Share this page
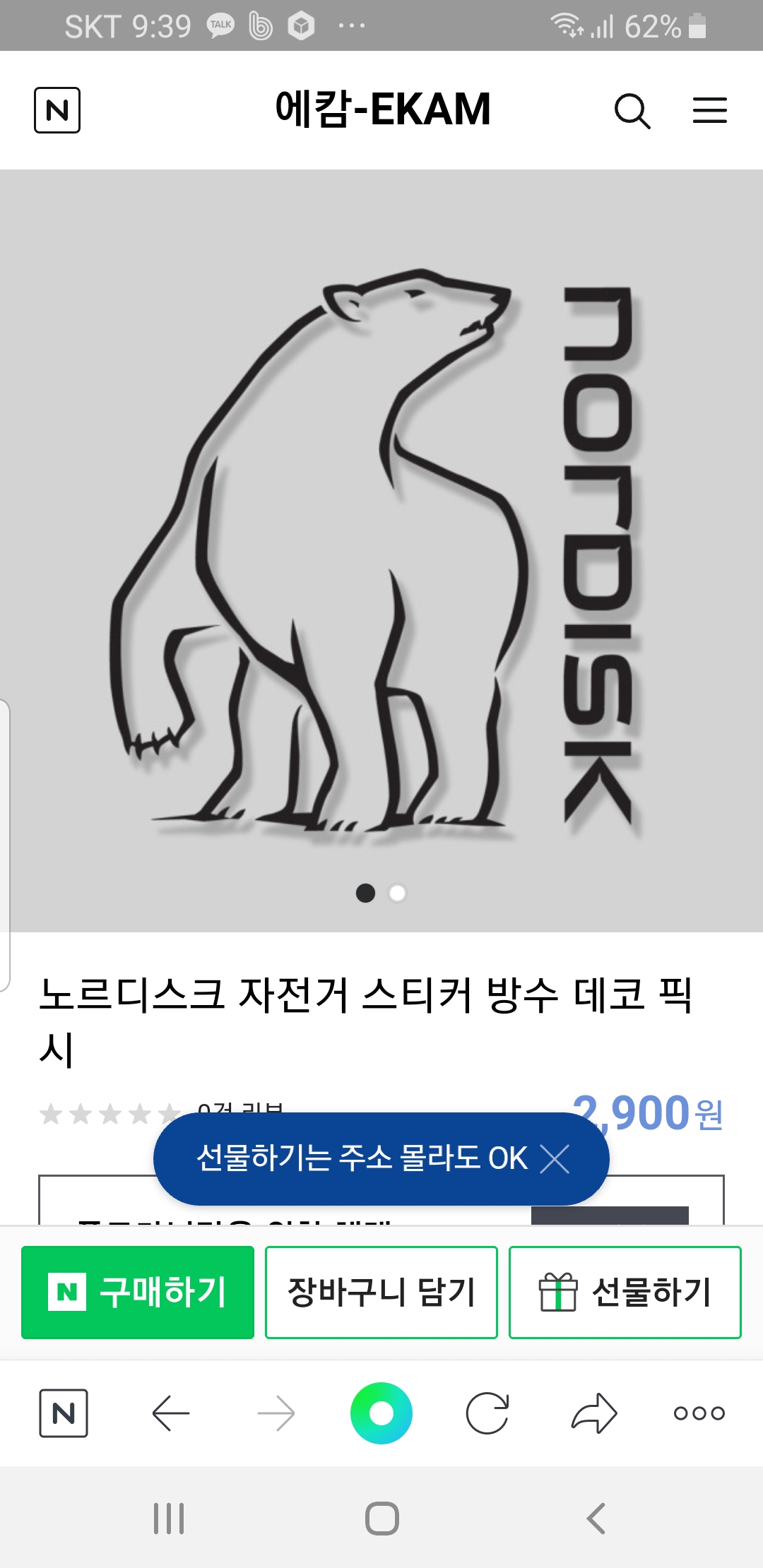 pyautogui.click(x=594, y=1413)
